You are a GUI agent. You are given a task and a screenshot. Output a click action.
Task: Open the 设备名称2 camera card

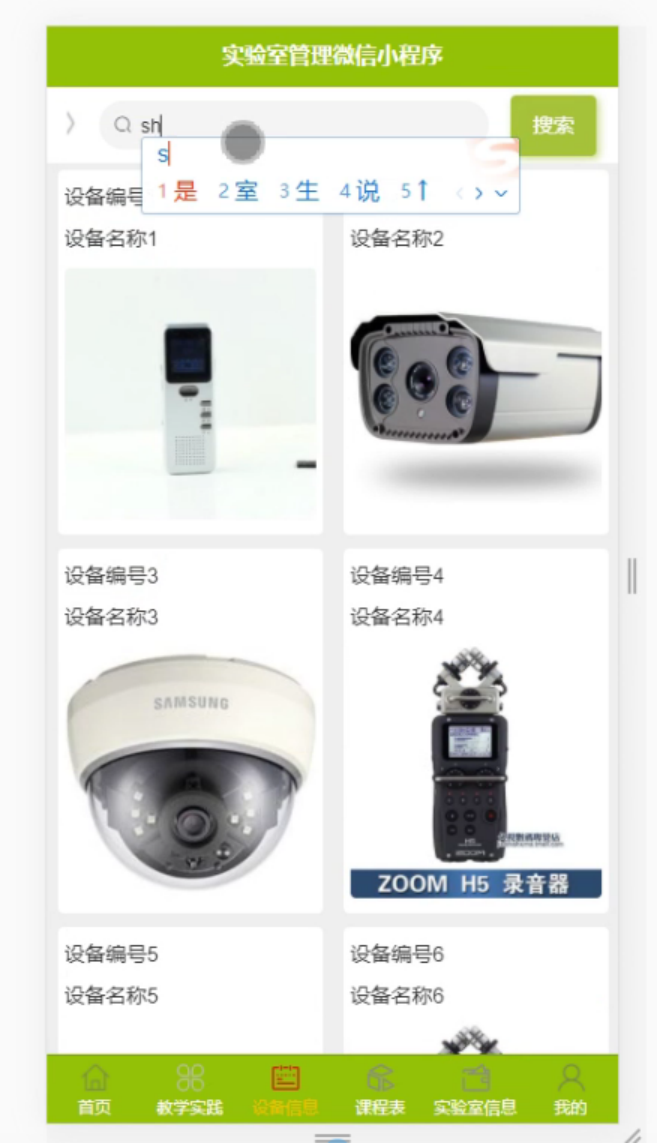(476, 390)
